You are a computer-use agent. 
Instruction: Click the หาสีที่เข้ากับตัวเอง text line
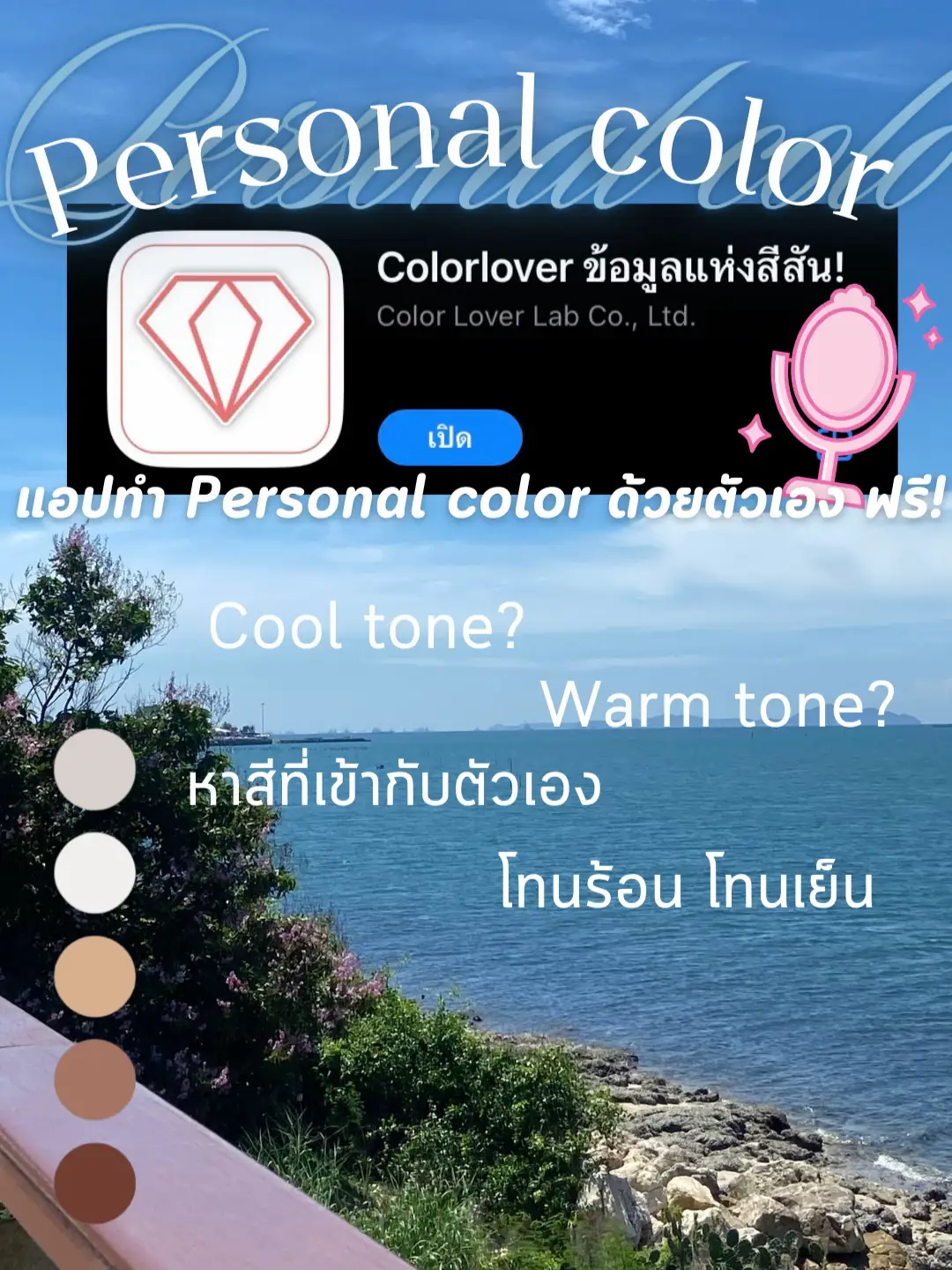pyautogui.click(x=397, y=785)
